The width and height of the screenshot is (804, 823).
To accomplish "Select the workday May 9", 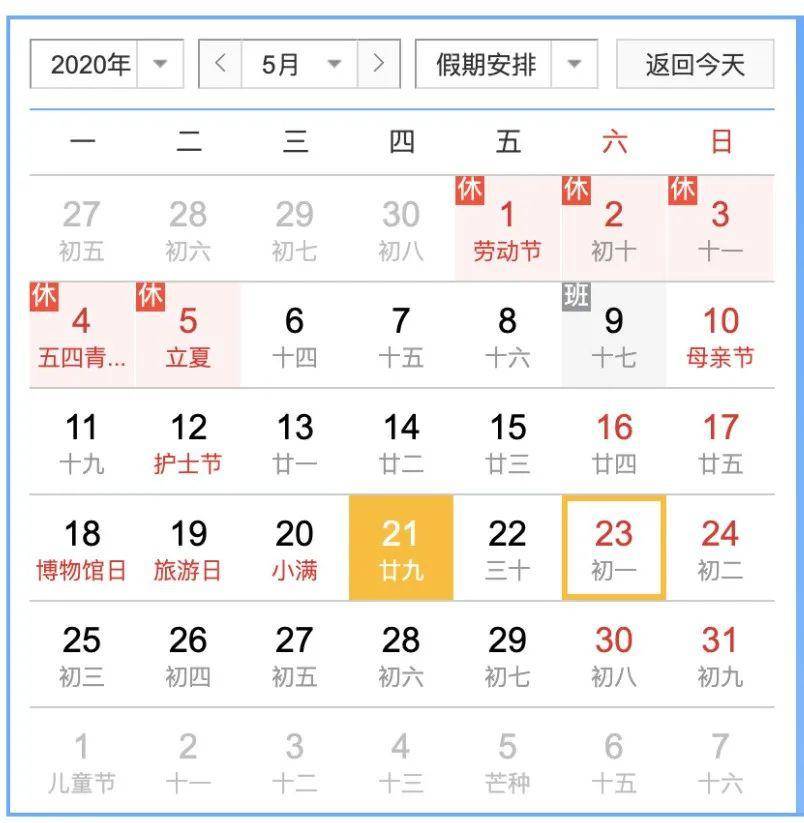I will 614,335.
